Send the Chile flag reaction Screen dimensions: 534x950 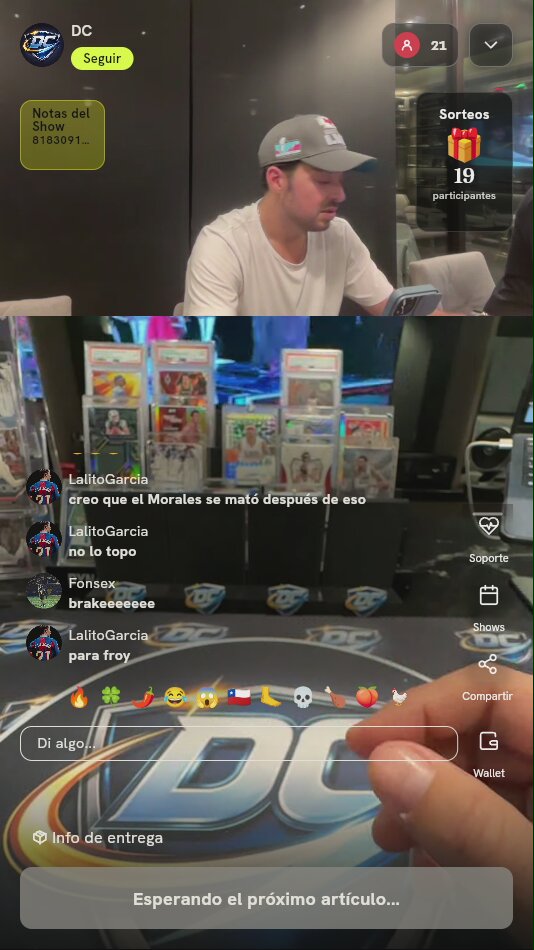(x=239, y=697)
